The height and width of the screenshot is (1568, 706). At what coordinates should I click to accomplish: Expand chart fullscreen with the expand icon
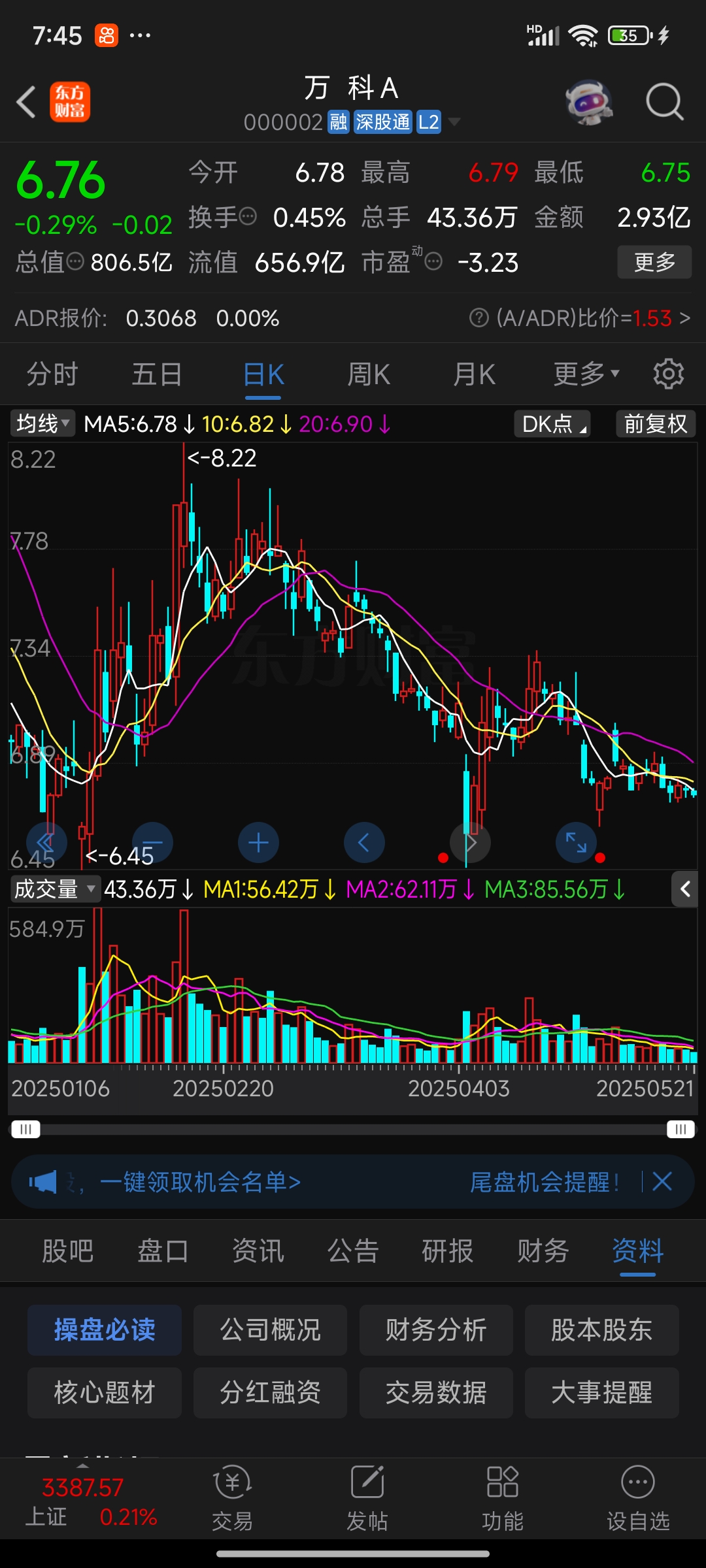[576, 842]
